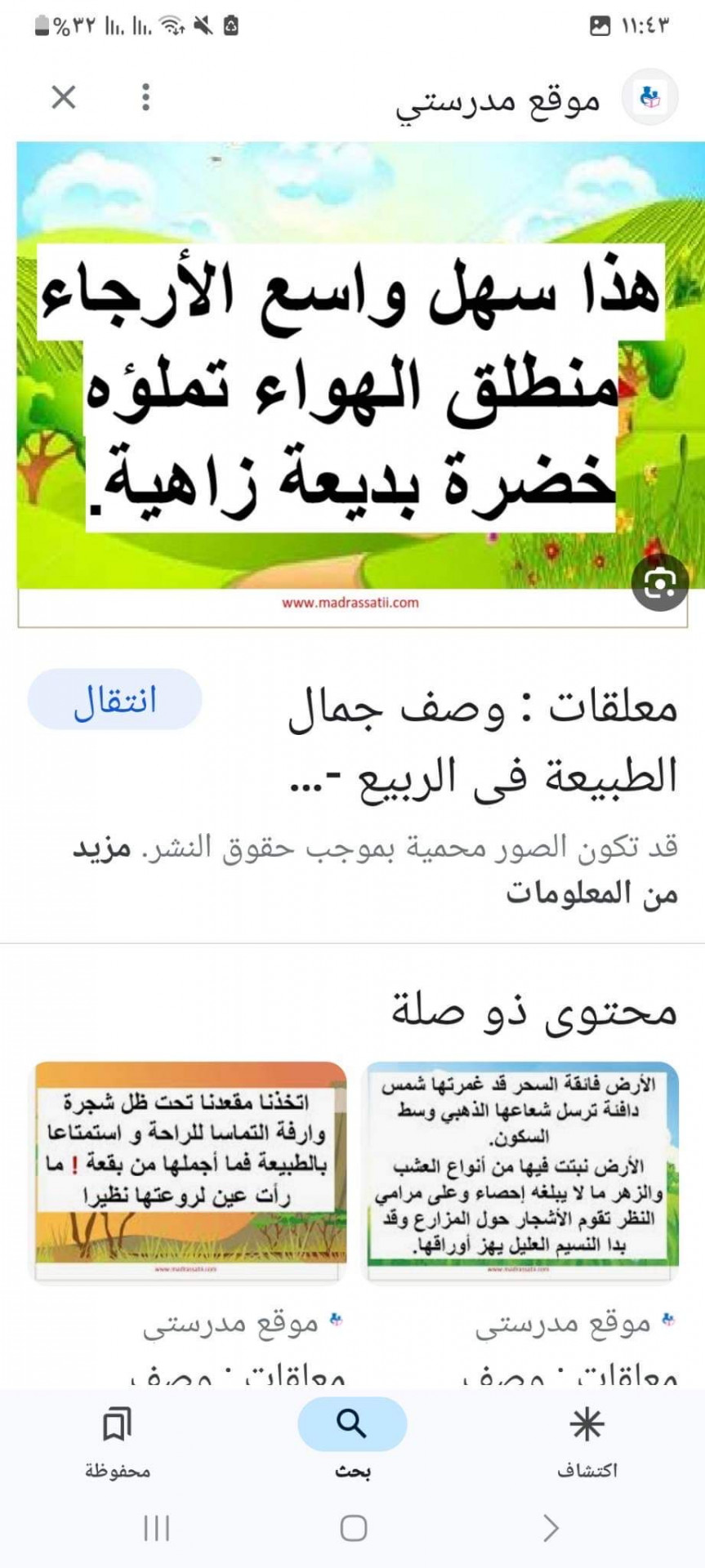Open the three-dot overflow menu
Viewport: 705px width, 1568px height.
click(x=146, y=97)
